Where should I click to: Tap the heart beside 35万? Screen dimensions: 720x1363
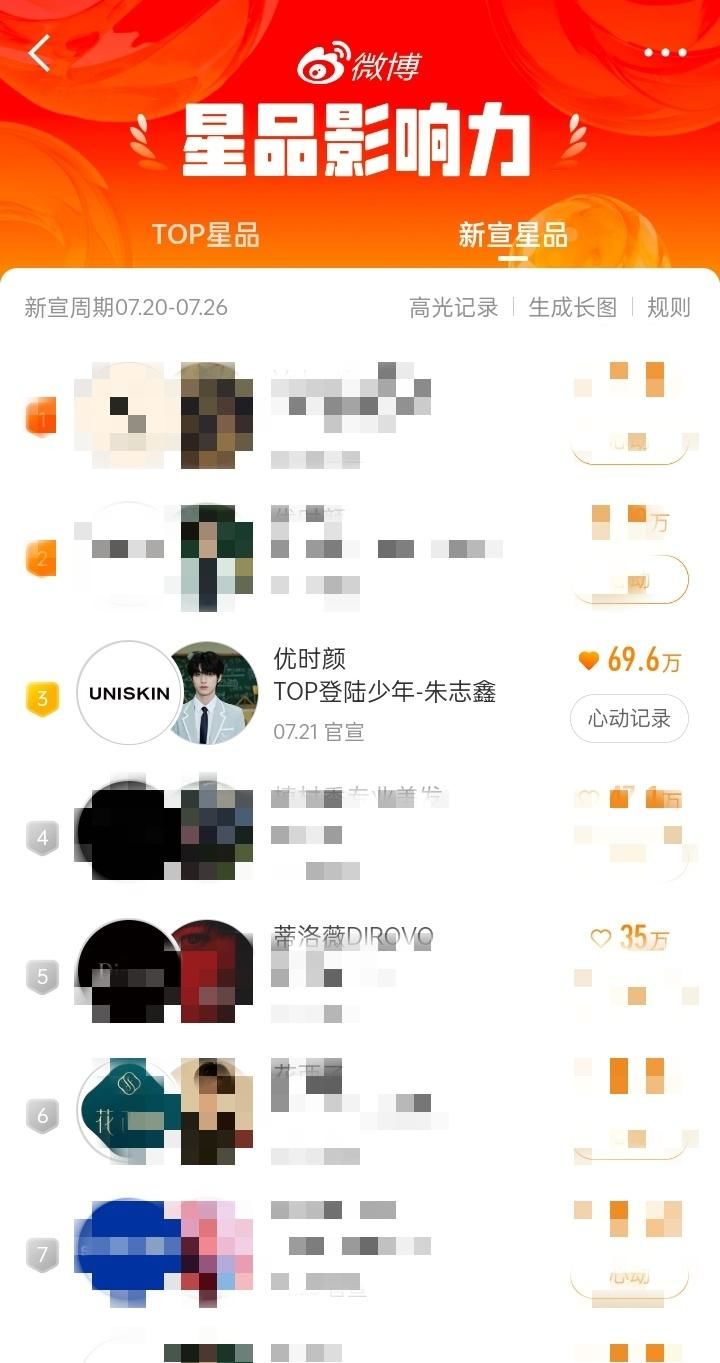tap(600, 938)
